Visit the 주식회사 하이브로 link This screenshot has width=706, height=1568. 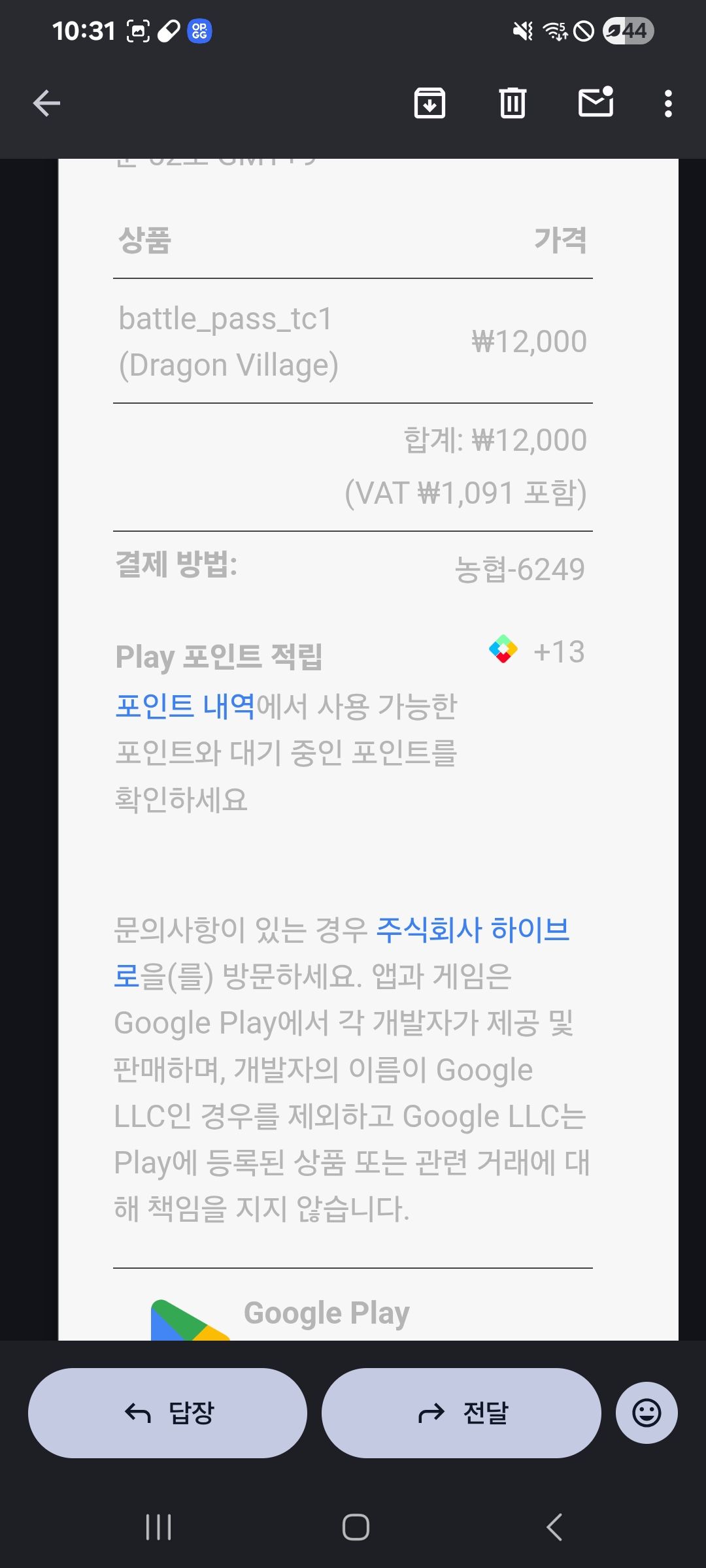[x=472, y=930]
